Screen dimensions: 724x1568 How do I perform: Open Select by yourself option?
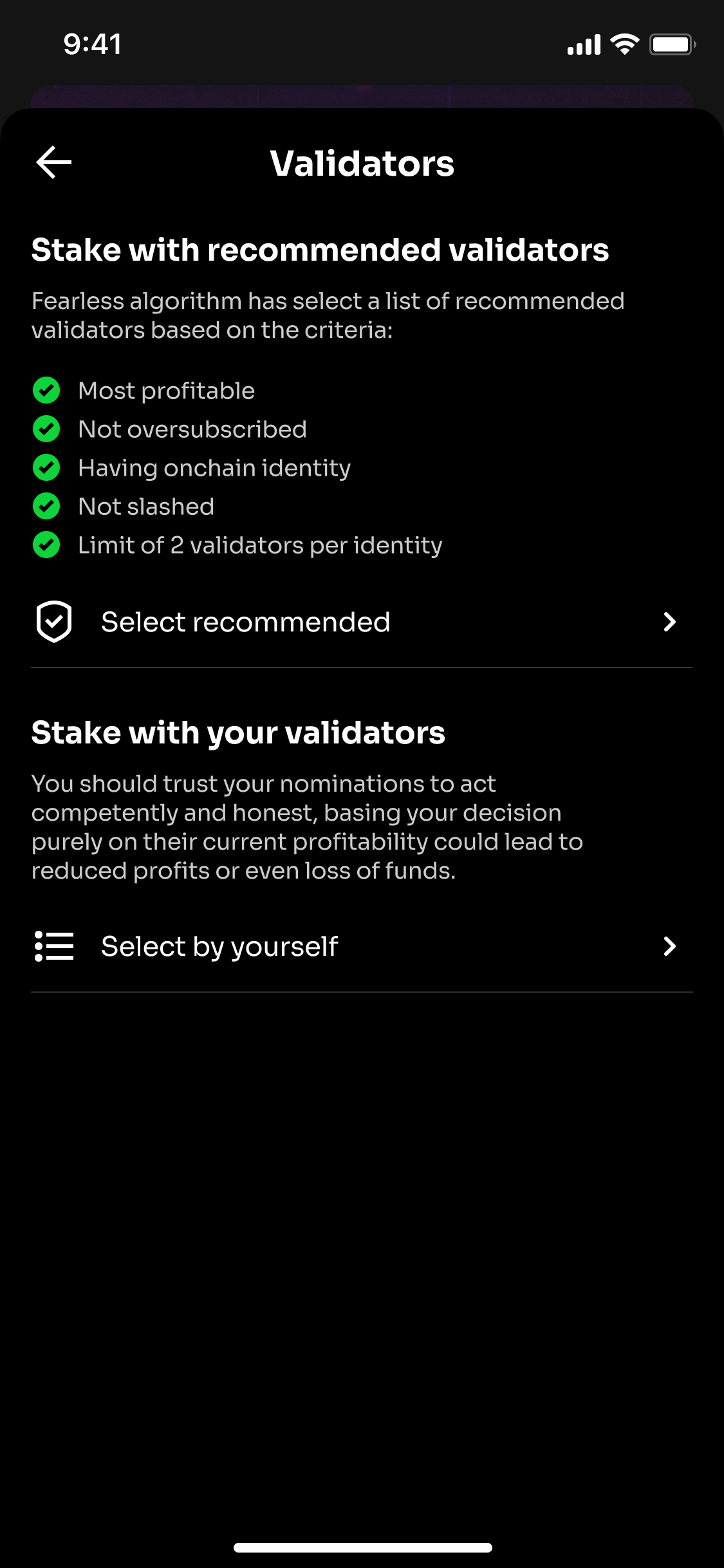click(x=362, y=946)
